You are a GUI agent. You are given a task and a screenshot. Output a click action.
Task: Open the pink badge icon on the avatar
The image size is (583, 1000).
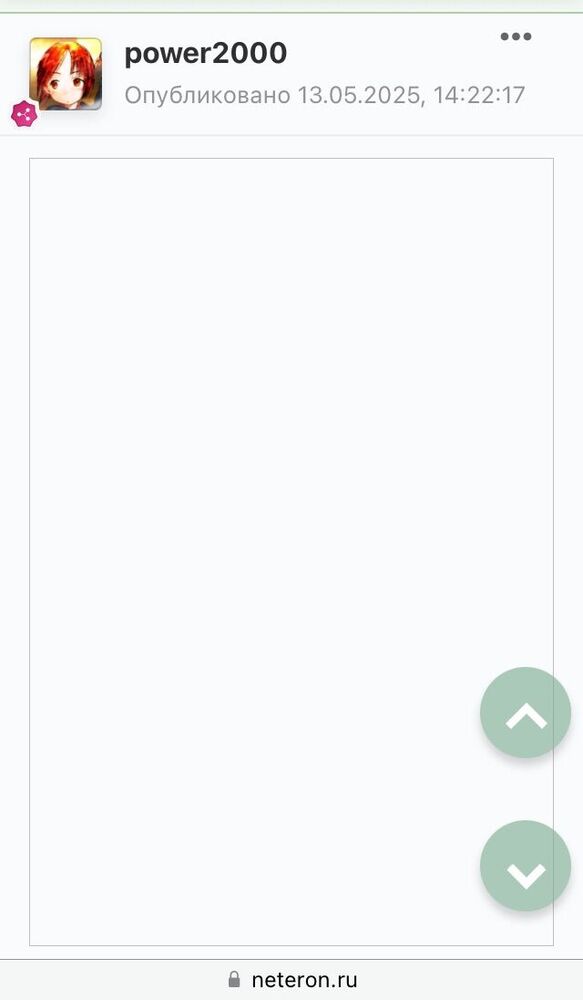click(24, 115)
